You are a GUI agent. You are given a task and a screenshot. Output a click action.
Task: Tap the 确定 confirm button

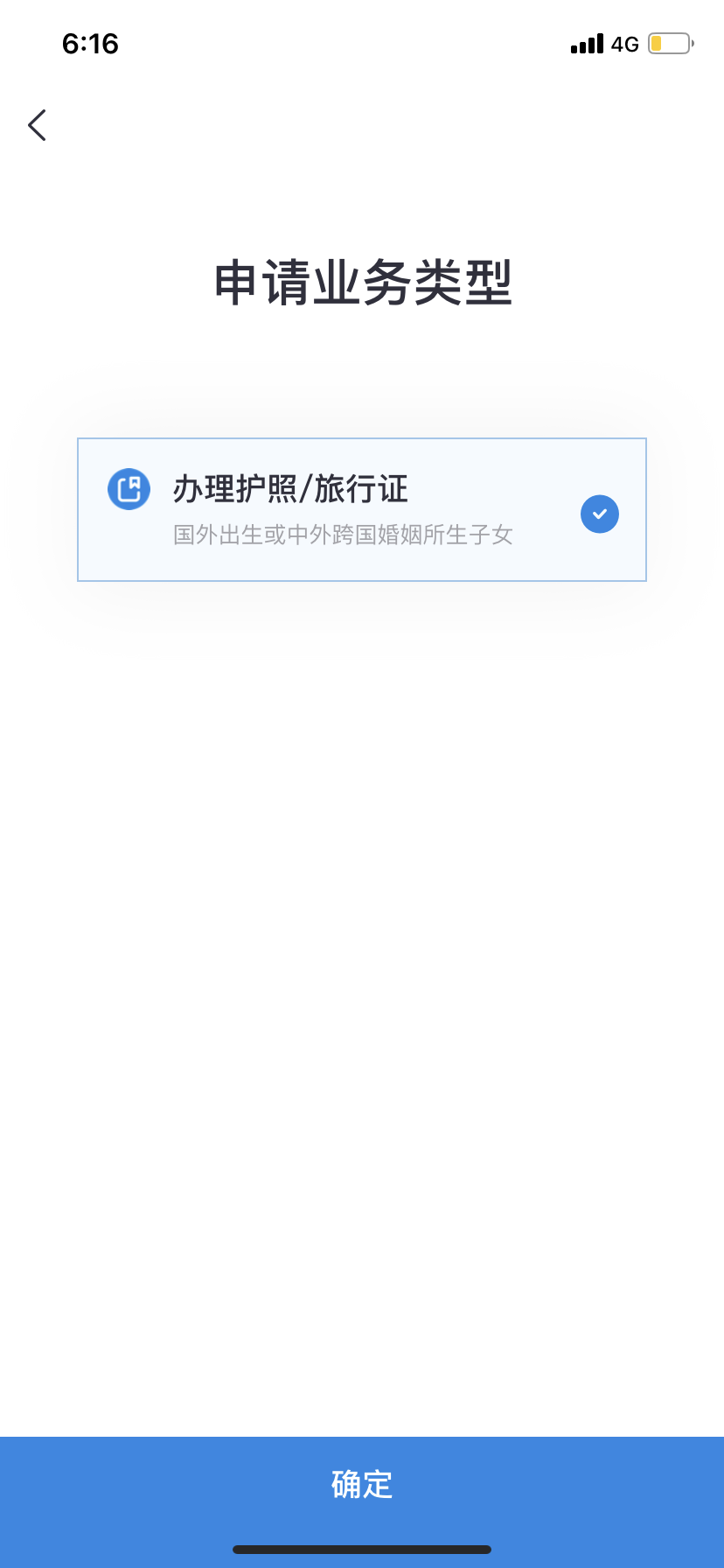click(x=362, y=1484)
